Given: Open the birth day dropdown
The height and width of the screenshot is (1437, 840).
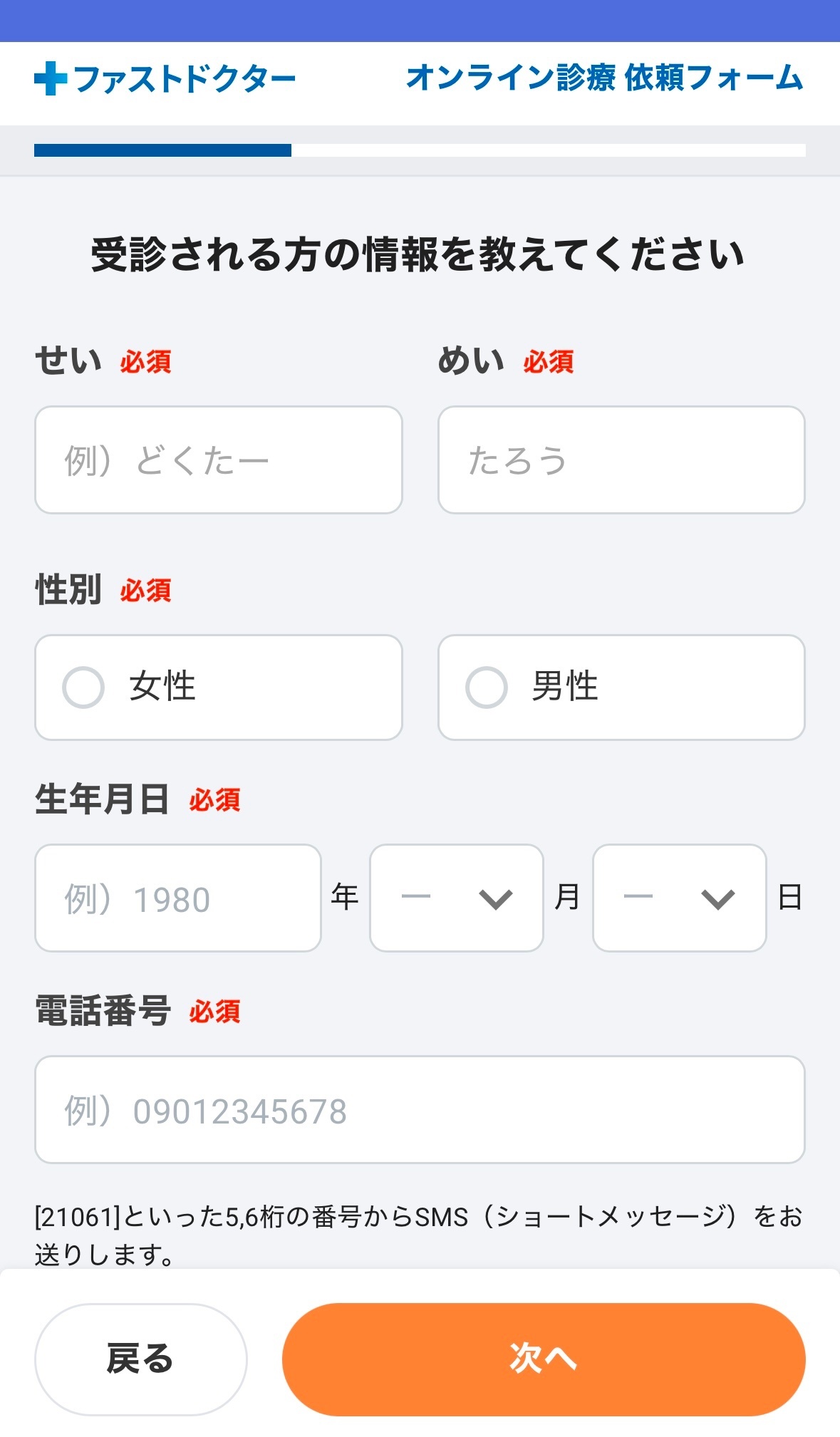Looking at the screenshot, I should (x=678, y=898).
